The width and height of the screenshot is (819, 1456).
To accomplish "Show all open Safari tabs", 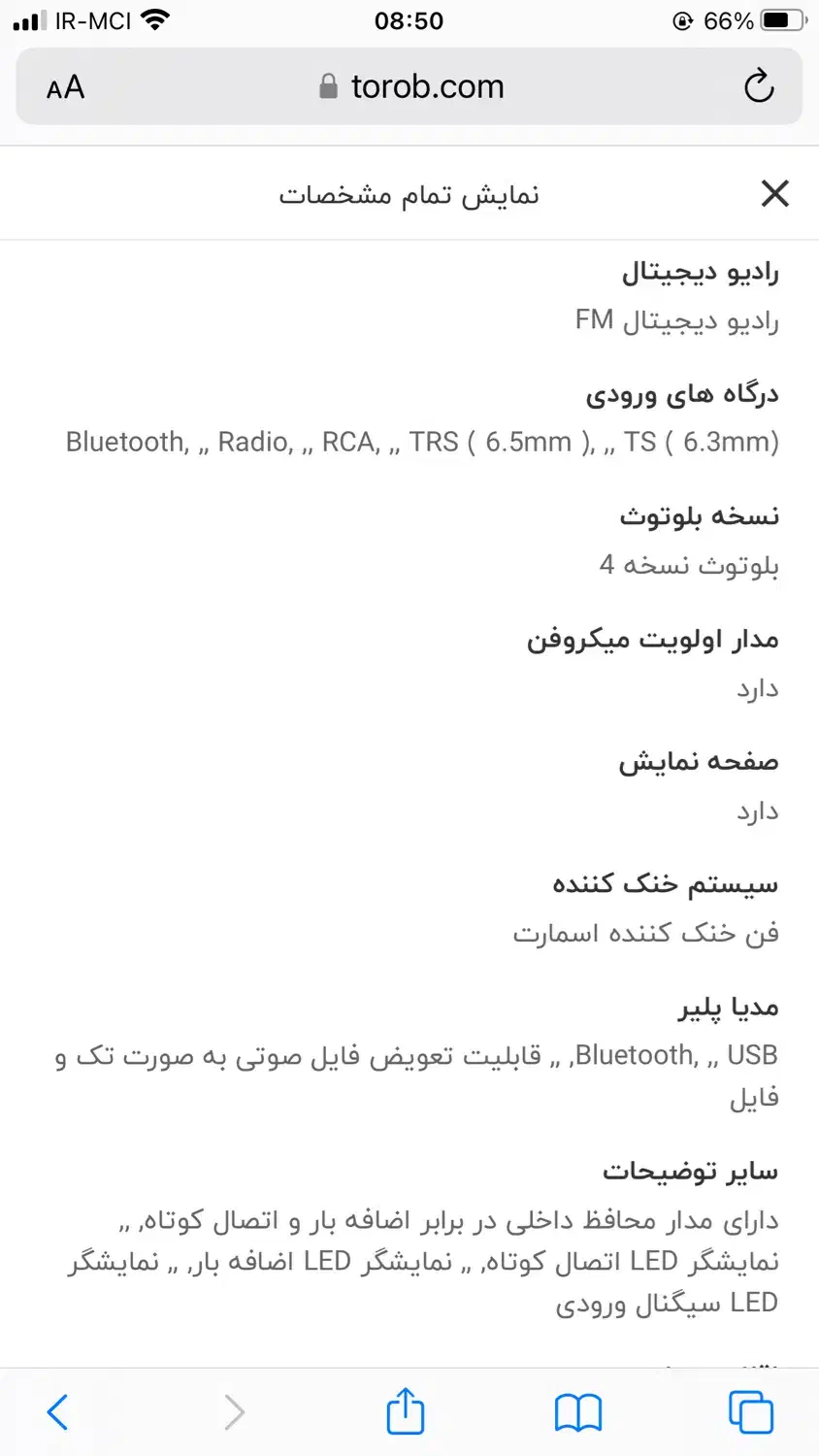I will coord(751,1412).
